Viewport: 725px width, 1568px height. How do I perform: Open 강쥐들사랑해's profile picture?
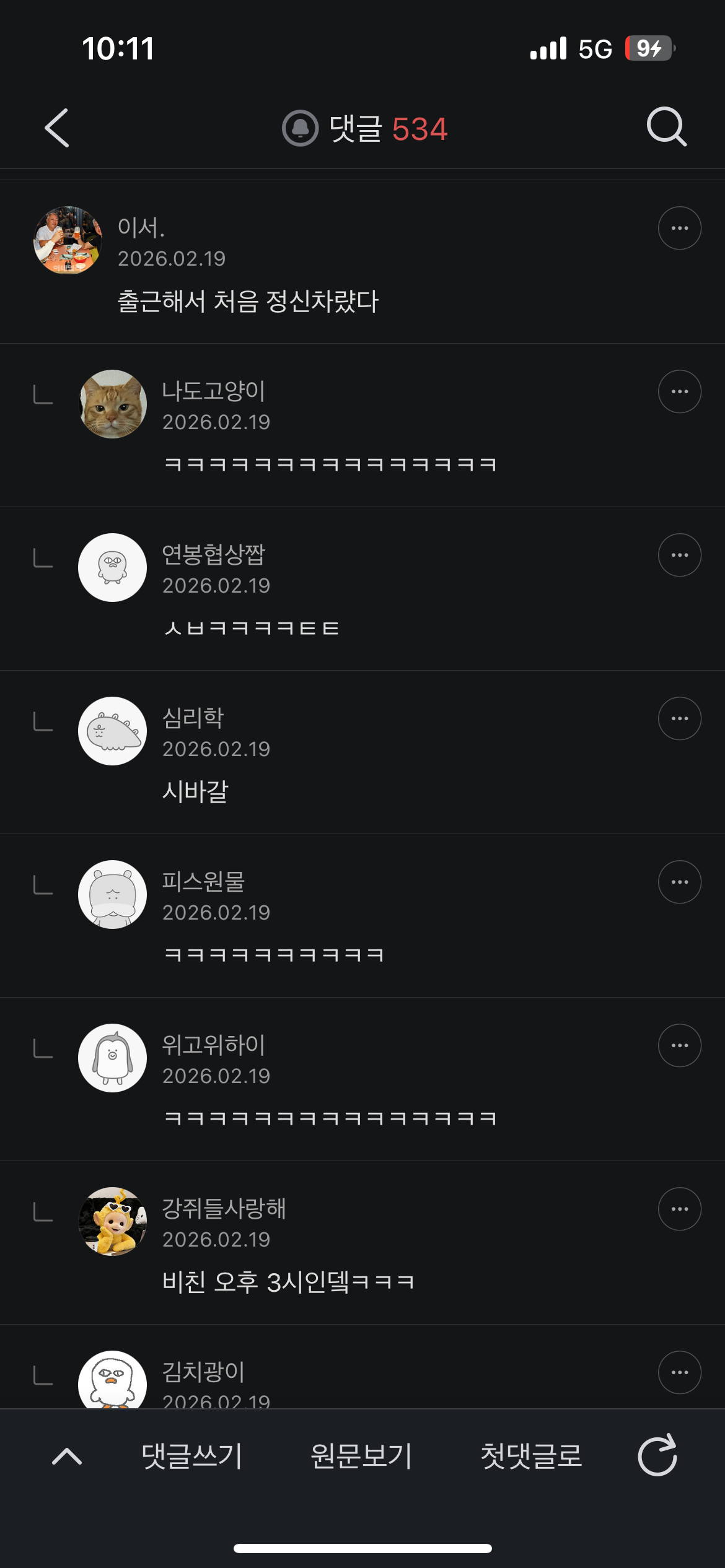[112, 1221]
